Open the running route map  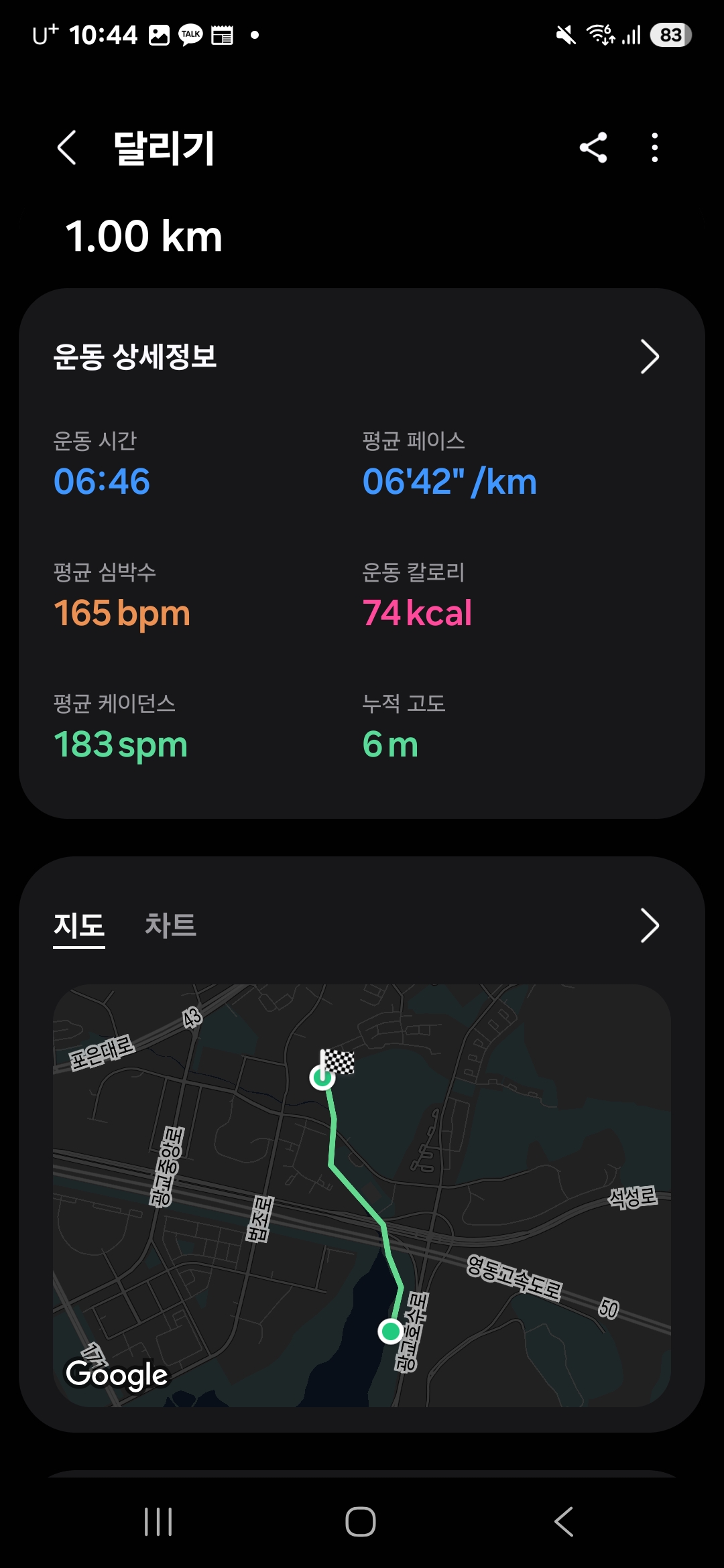[x=362, y=1195]
